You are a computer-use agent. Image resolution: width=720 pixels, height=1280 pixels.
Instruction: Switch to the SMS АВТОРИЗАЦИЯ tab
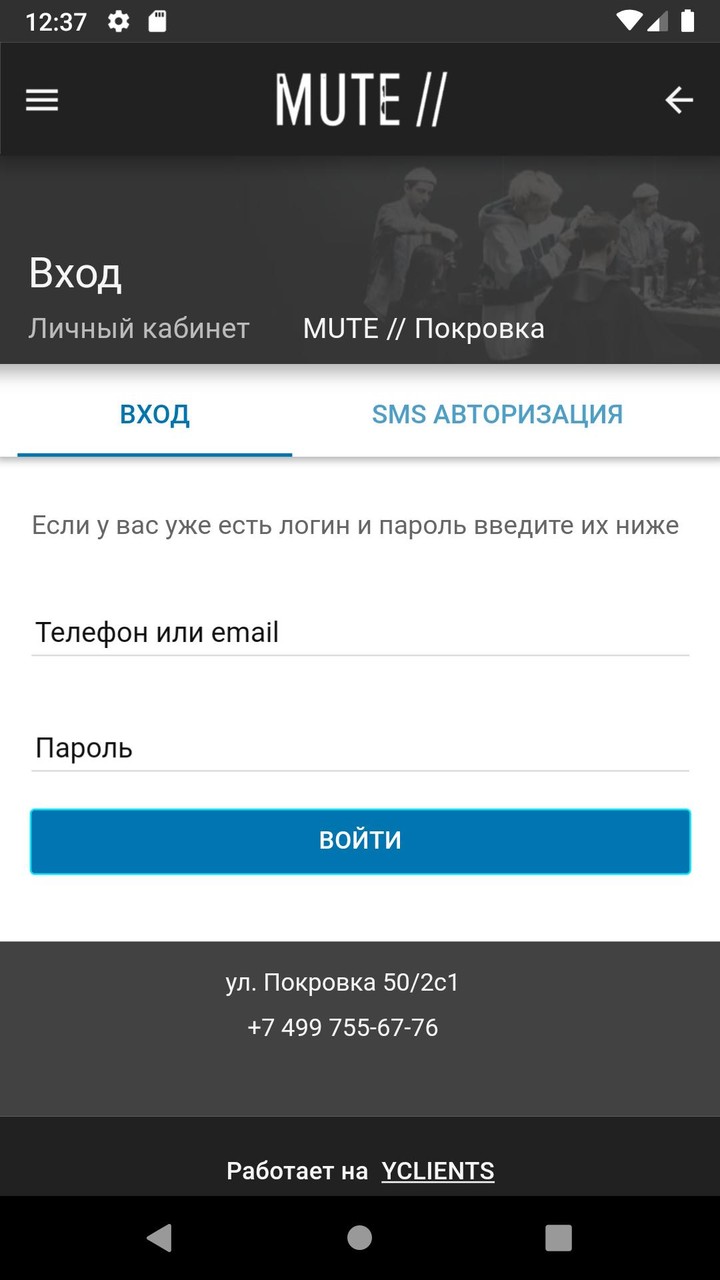pos(497,414)
